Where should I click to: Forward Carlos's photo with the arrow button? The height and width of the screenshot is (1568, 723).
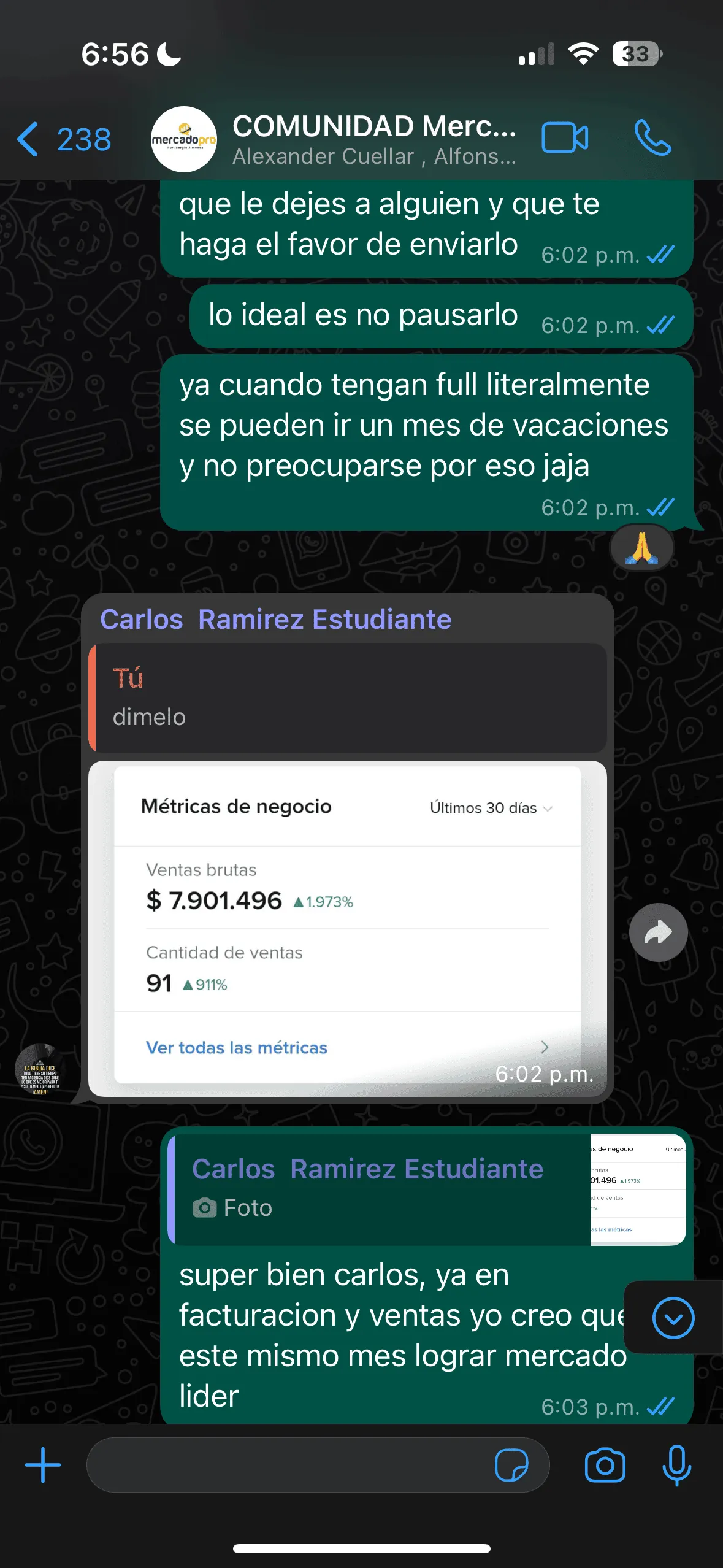coord(658,932)
